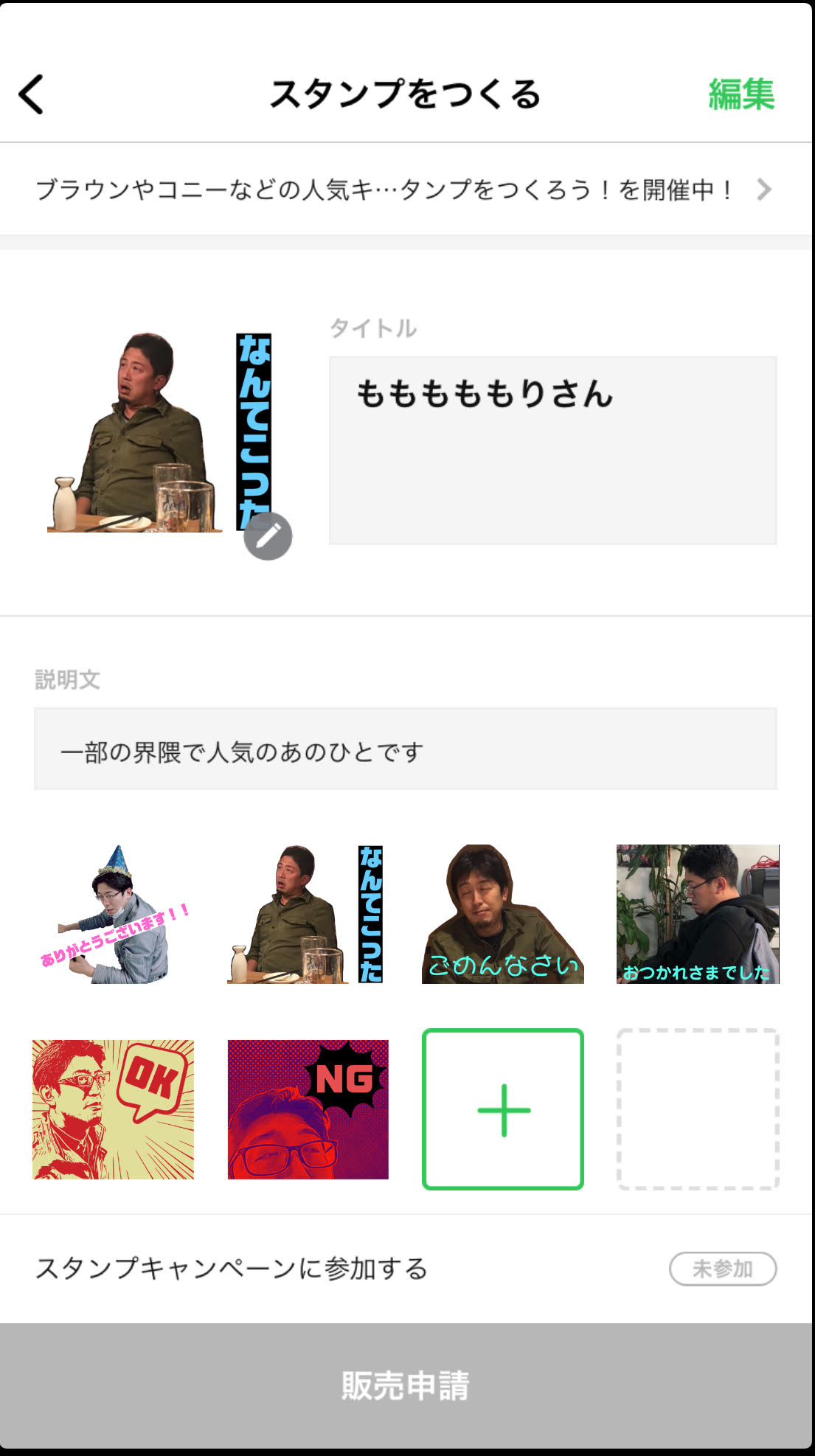
Task: Go back with the top-left arrow
Action: (32, 94)
